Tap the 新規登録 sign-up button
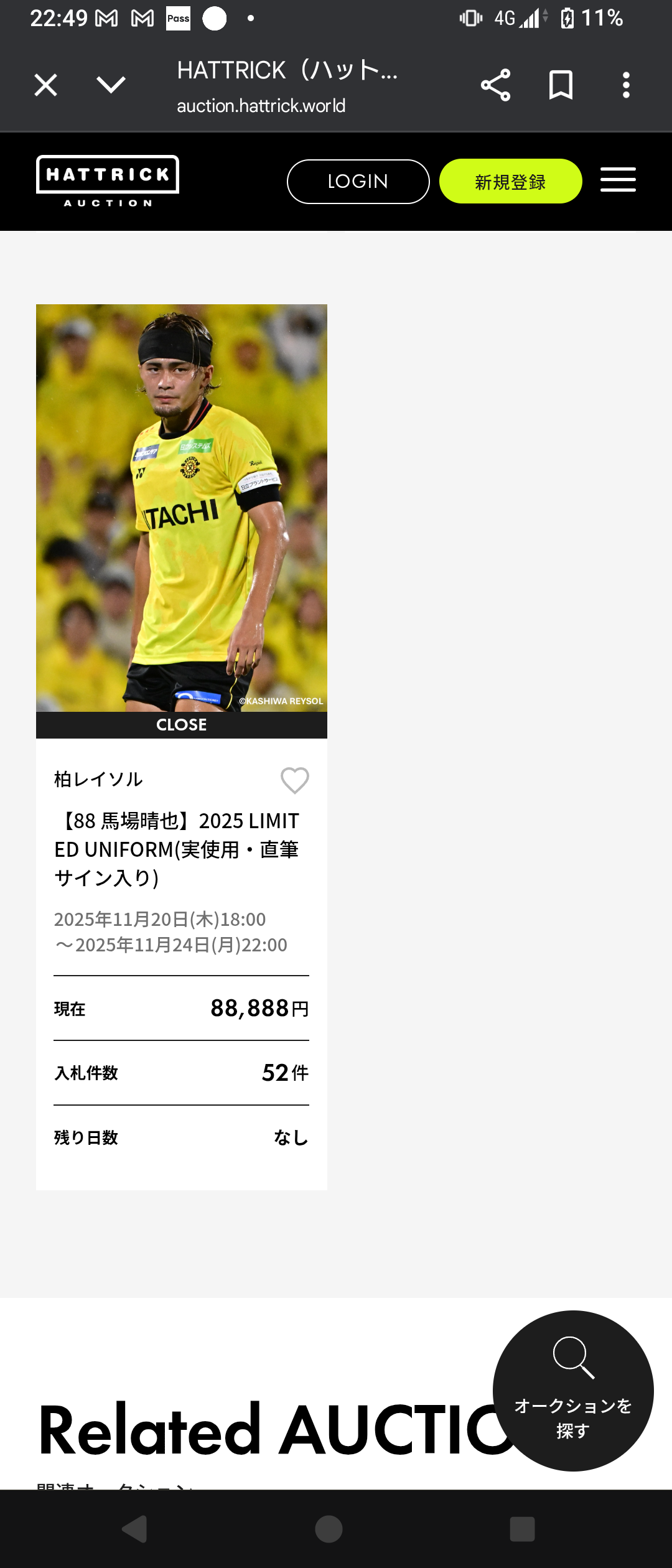This screenshot has height=1568, width=672. pos(510,182)
